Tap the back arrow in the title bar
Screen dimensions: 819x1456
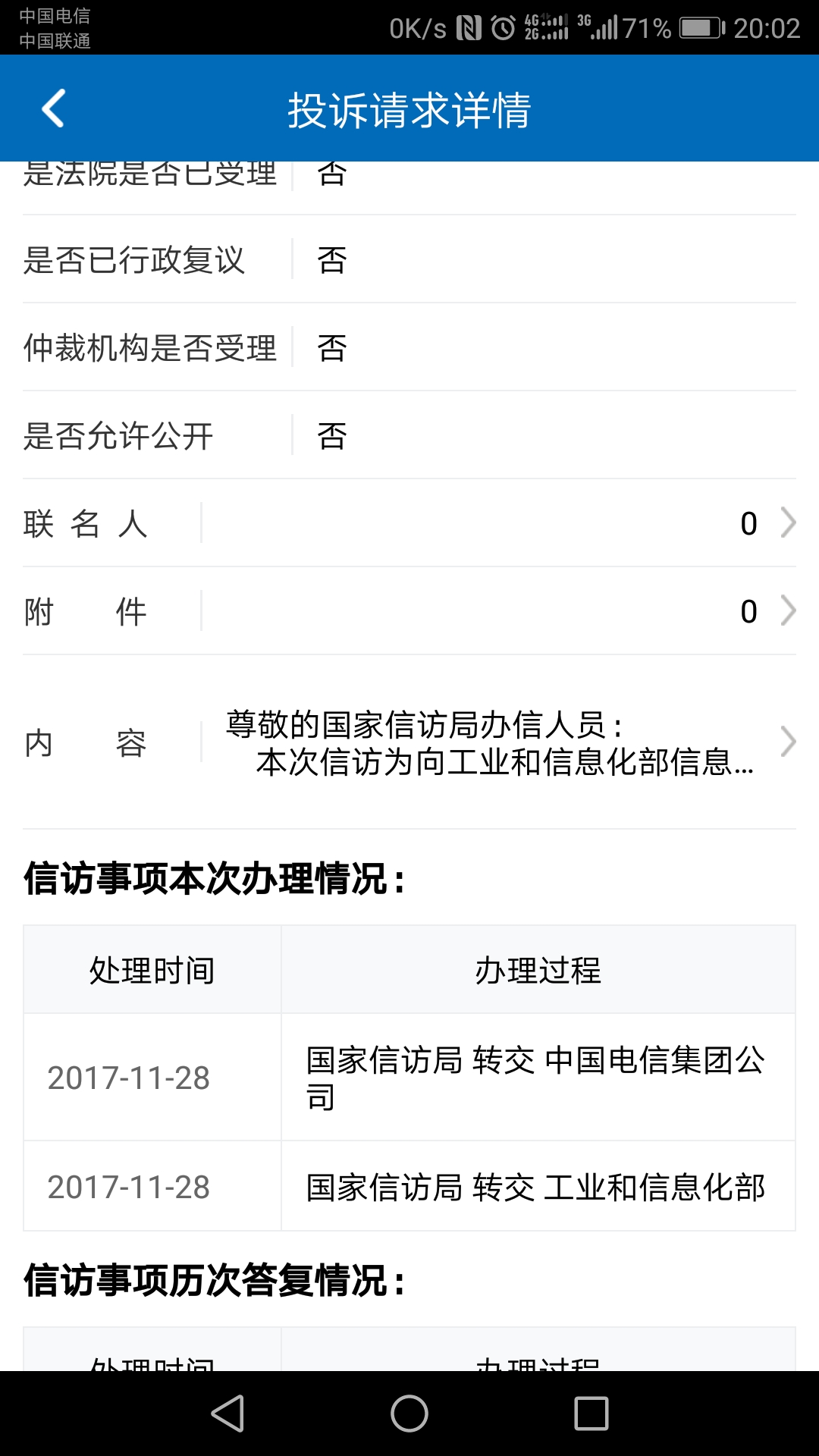pyautogui.click(x=53, y=108)
